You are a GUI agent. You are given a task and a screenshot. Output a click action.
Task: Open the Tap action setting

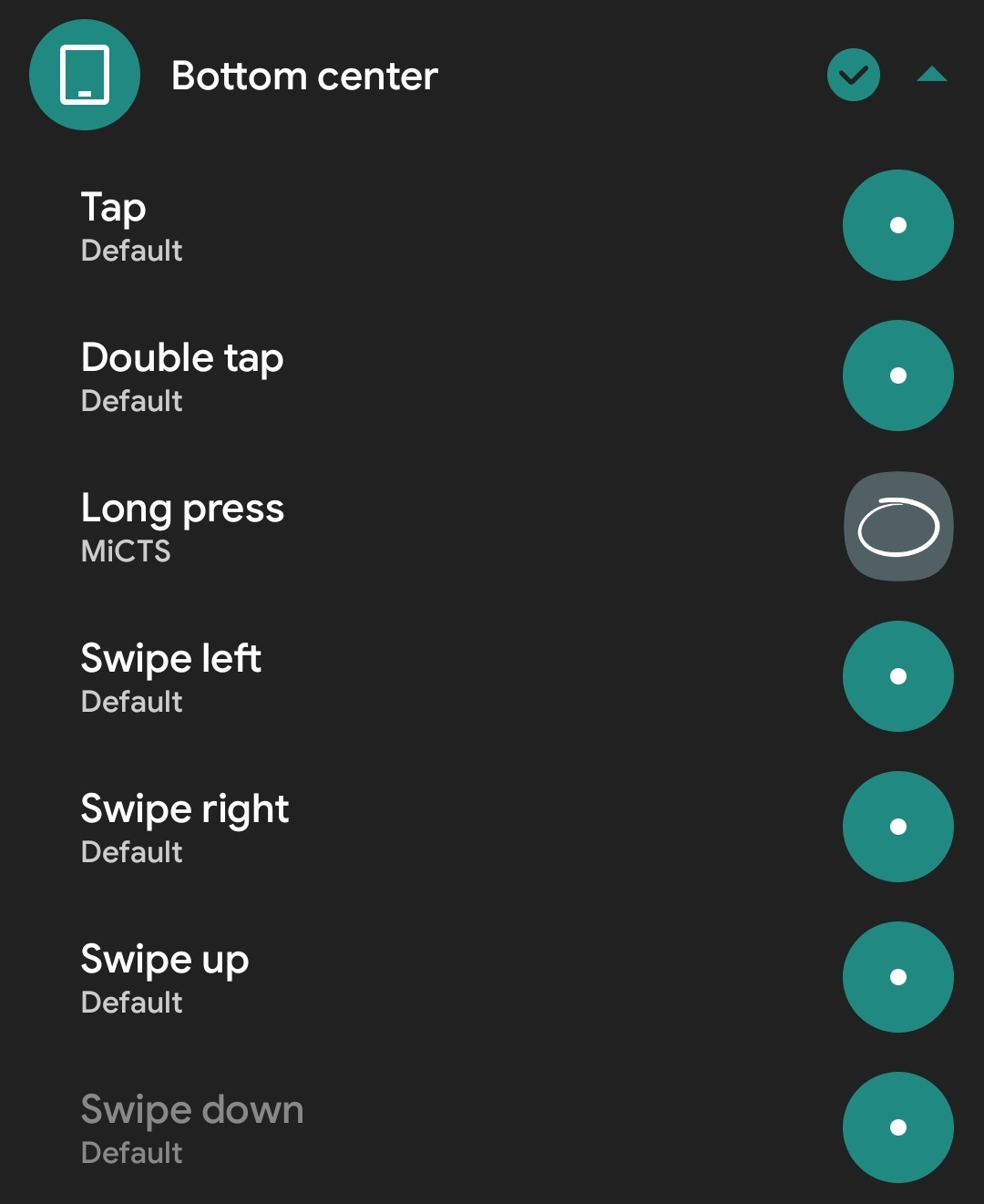pos(456,226)
